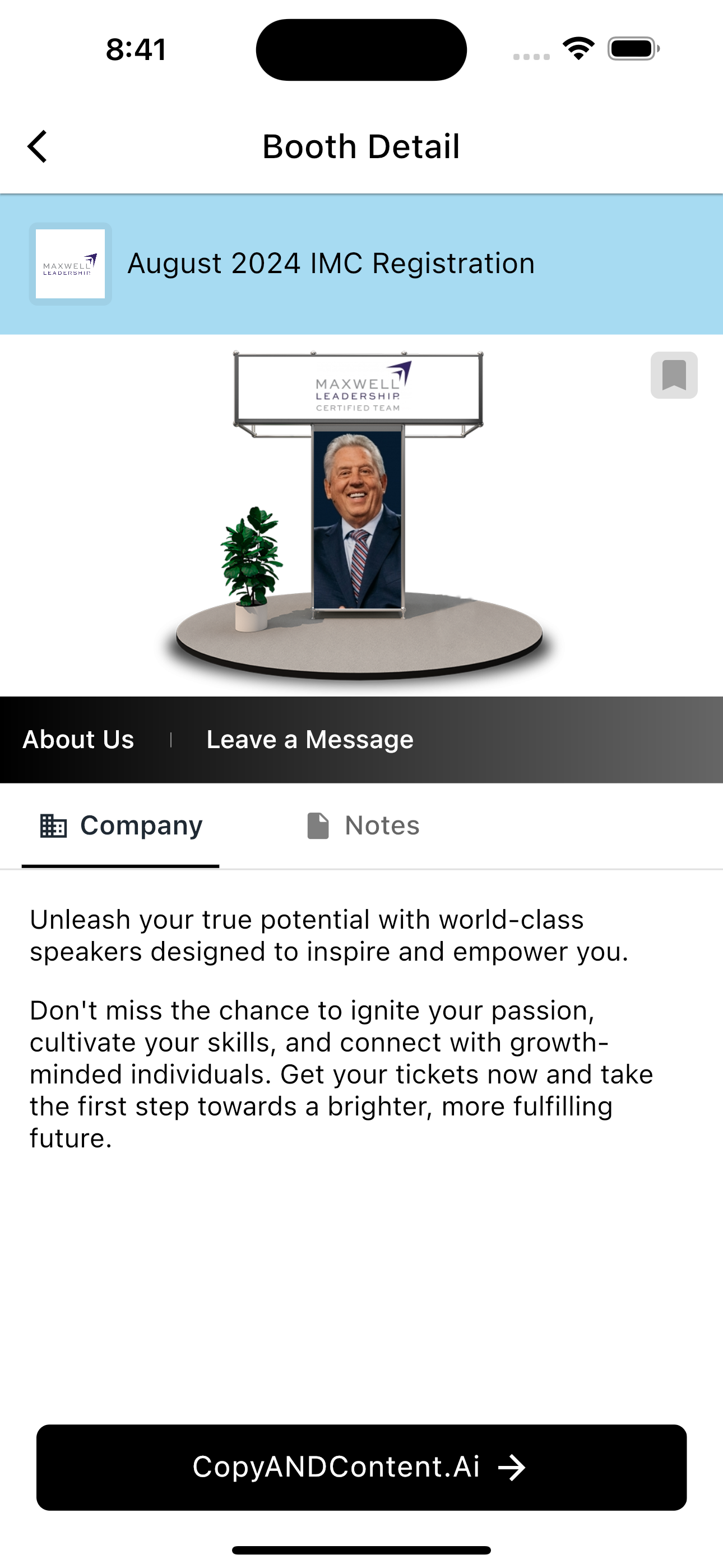Go back from Booth Detail
The width and height of the screenshot is (723, 1568).
pos(38,147)
